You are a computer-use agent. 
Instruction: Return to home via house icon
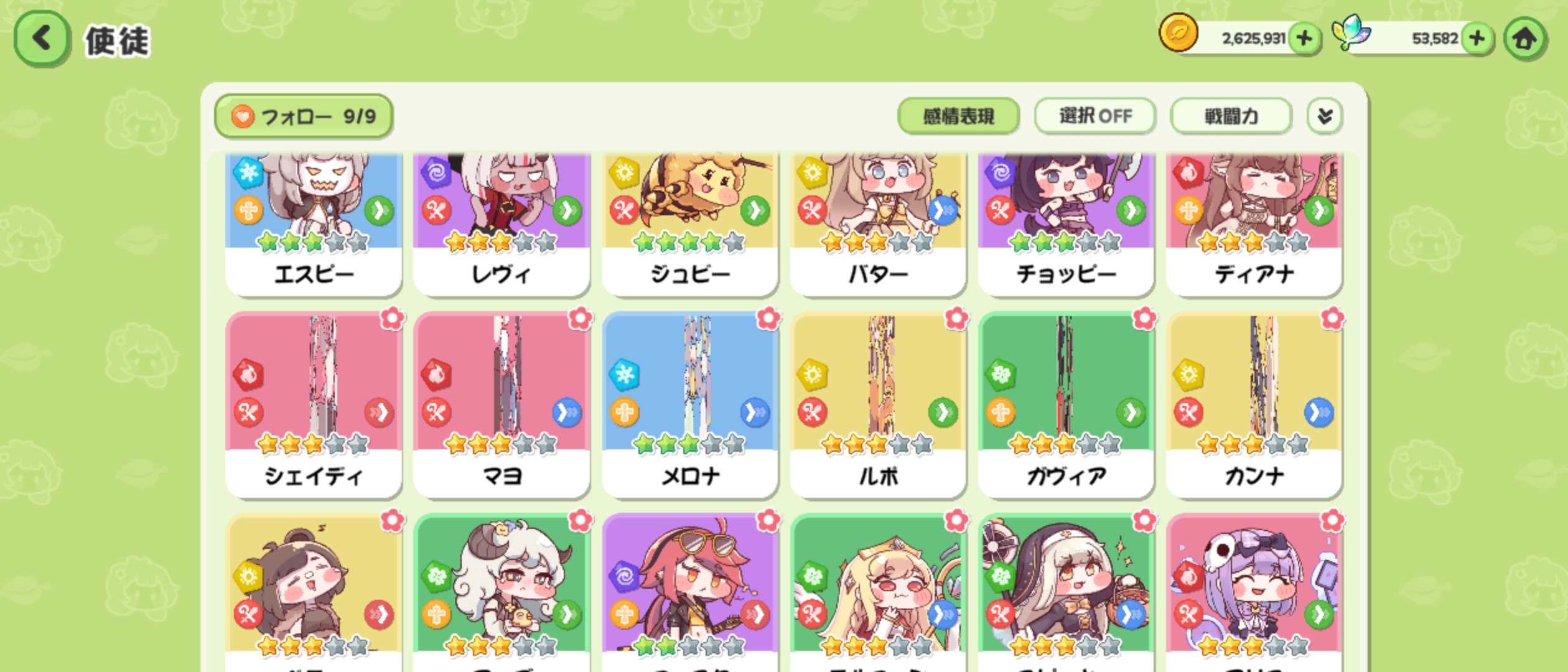1524,40
